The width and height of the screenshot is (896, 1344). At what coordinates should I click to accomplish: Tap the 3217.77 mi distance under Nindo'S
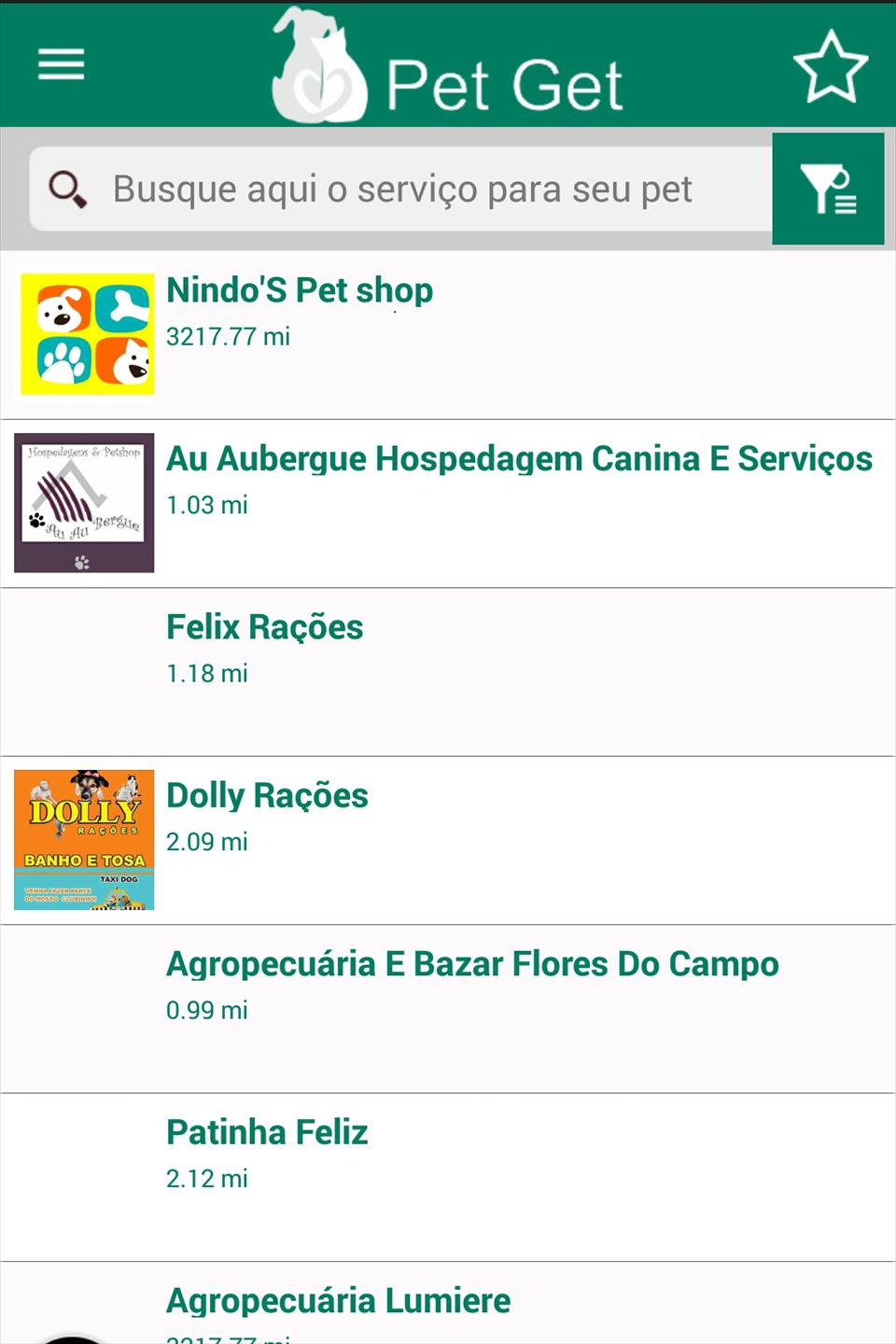(x=227, y=337)
